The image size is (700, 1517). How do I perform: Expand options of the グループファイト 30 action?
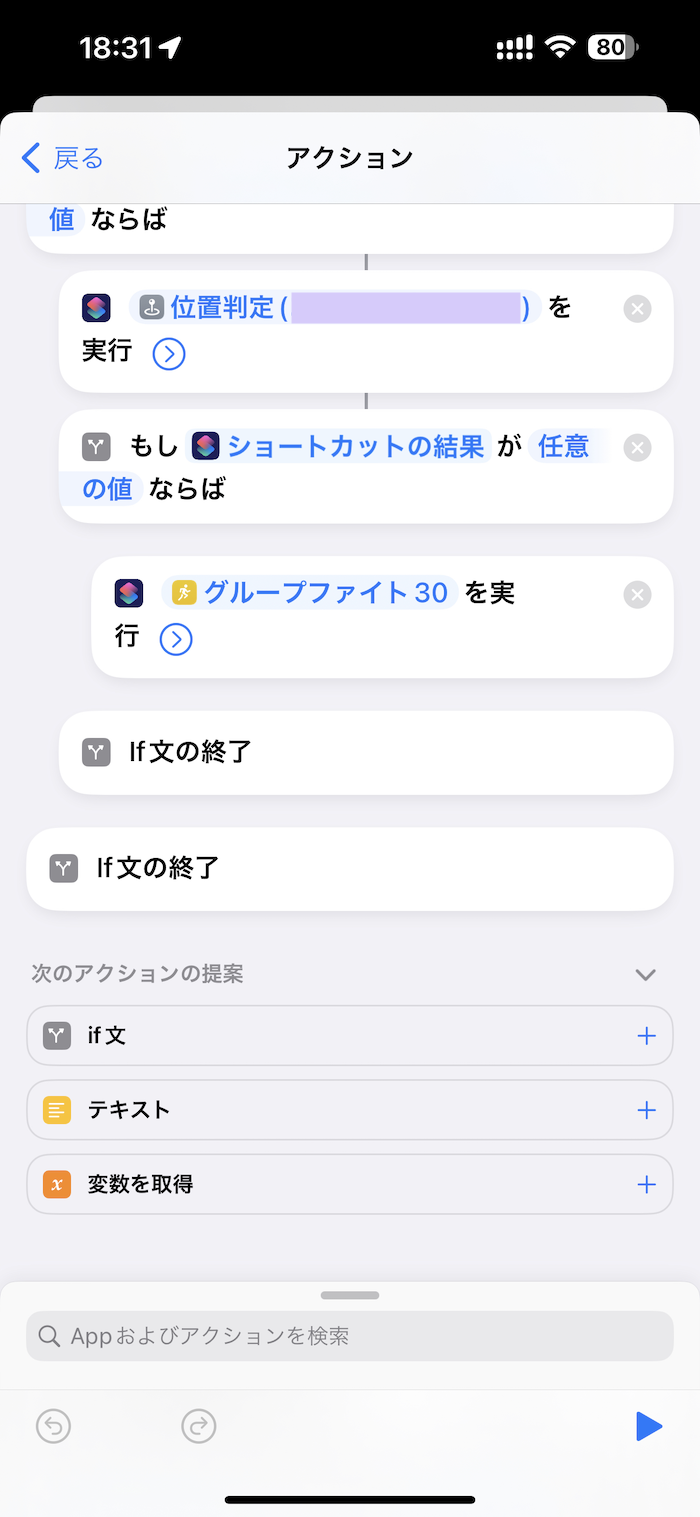[x=176, y=639]
